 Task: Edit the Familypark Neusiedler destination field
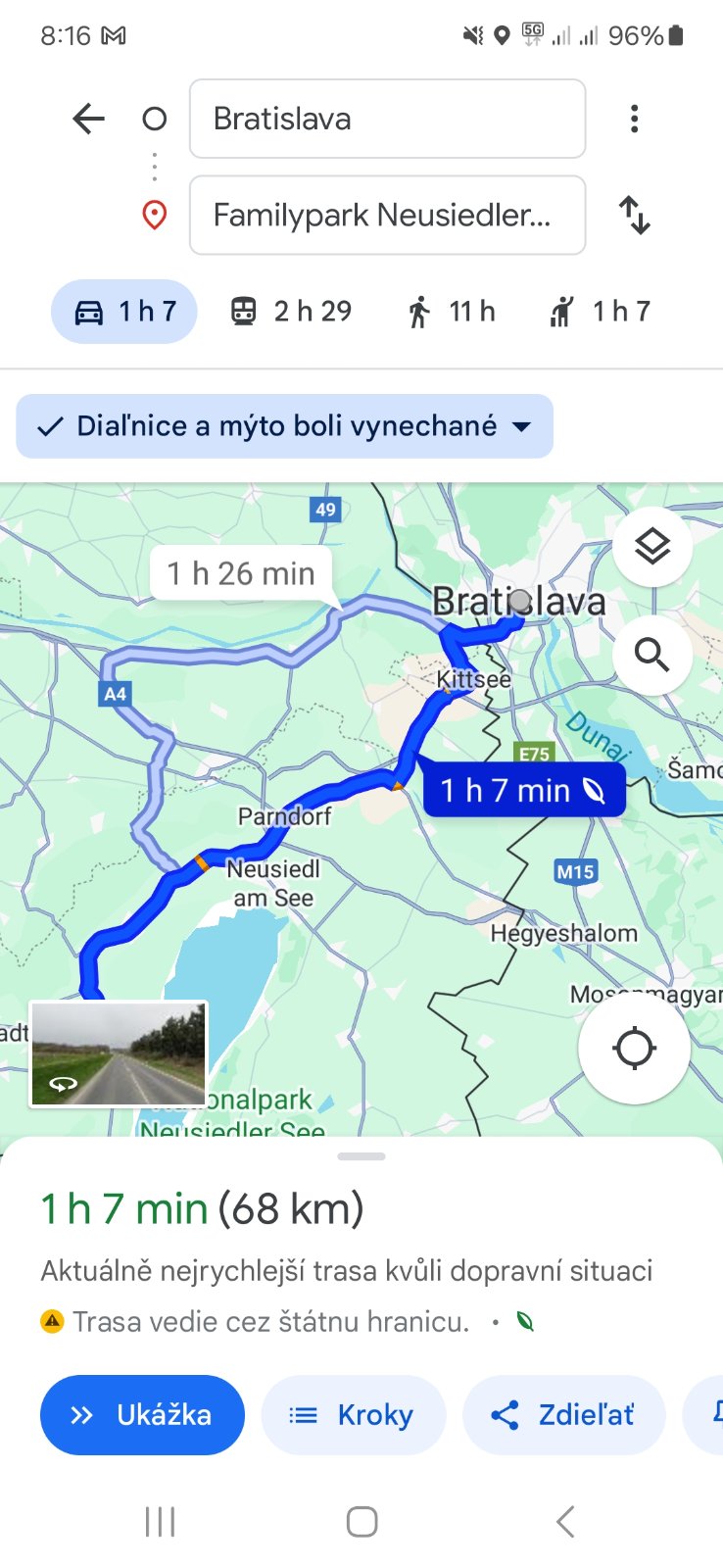click(x=387, y=215)
